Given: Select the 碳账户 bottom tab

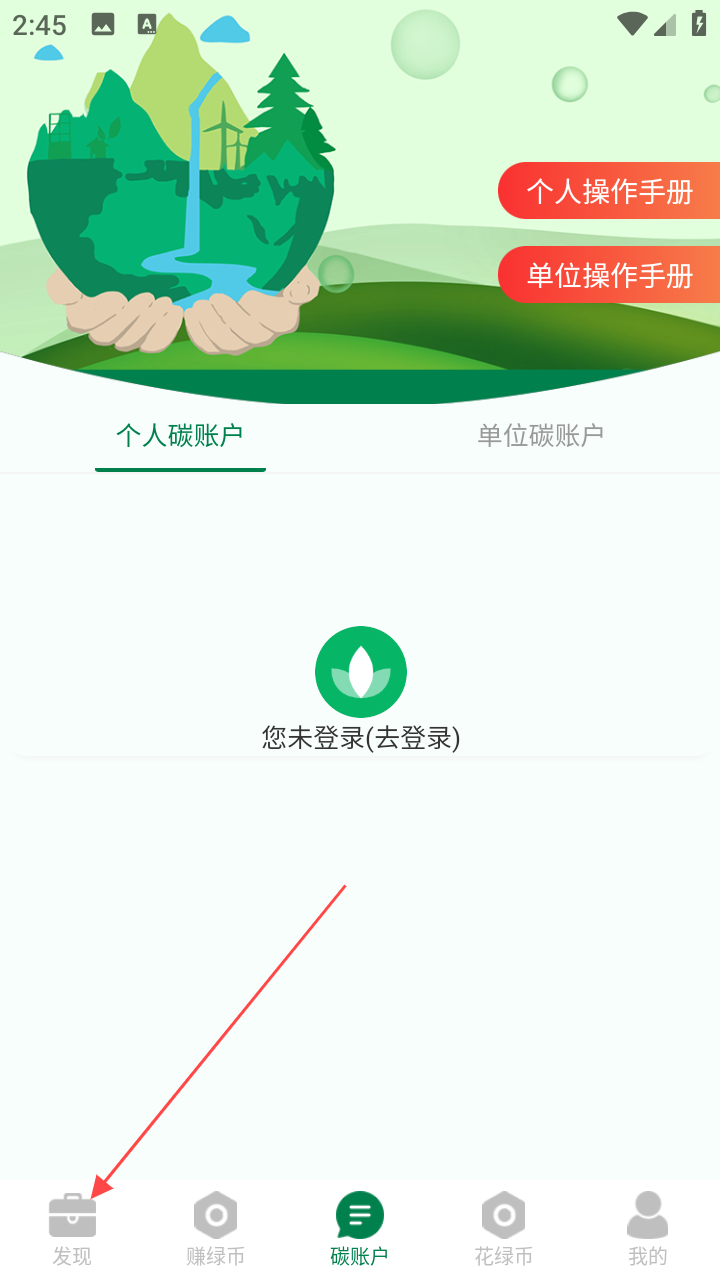Looking at the screenshot, I should (x=359, y=1229).
